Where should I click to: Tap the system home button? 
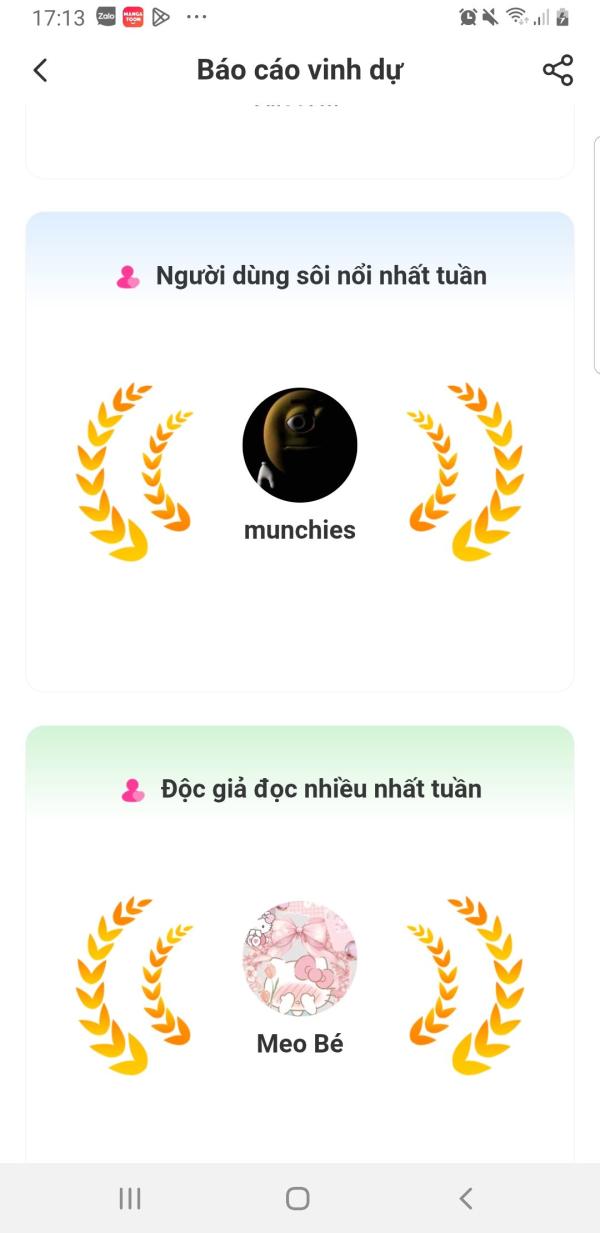point(297,1198)
